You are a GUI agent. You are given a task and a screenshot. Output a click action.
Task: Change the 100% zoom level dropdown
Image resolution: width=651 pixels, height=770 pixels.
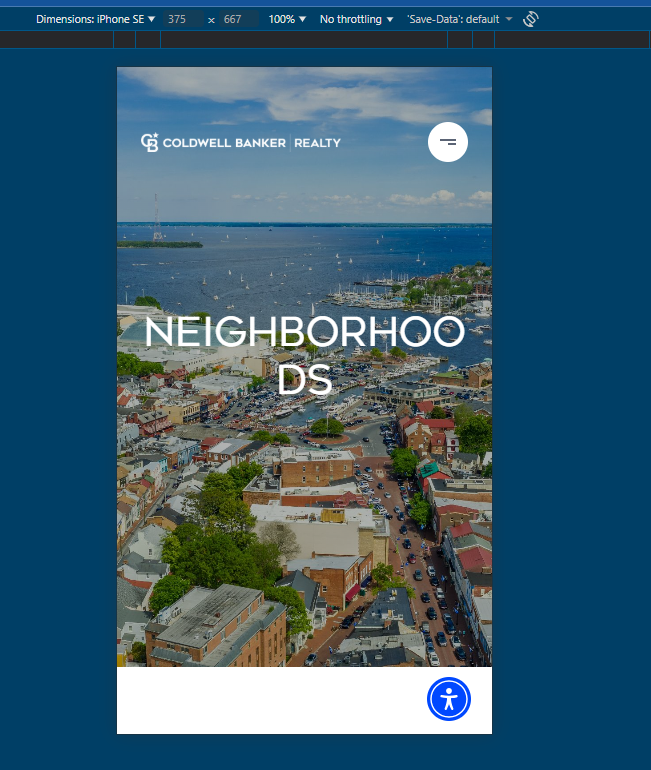pos(287,19)
